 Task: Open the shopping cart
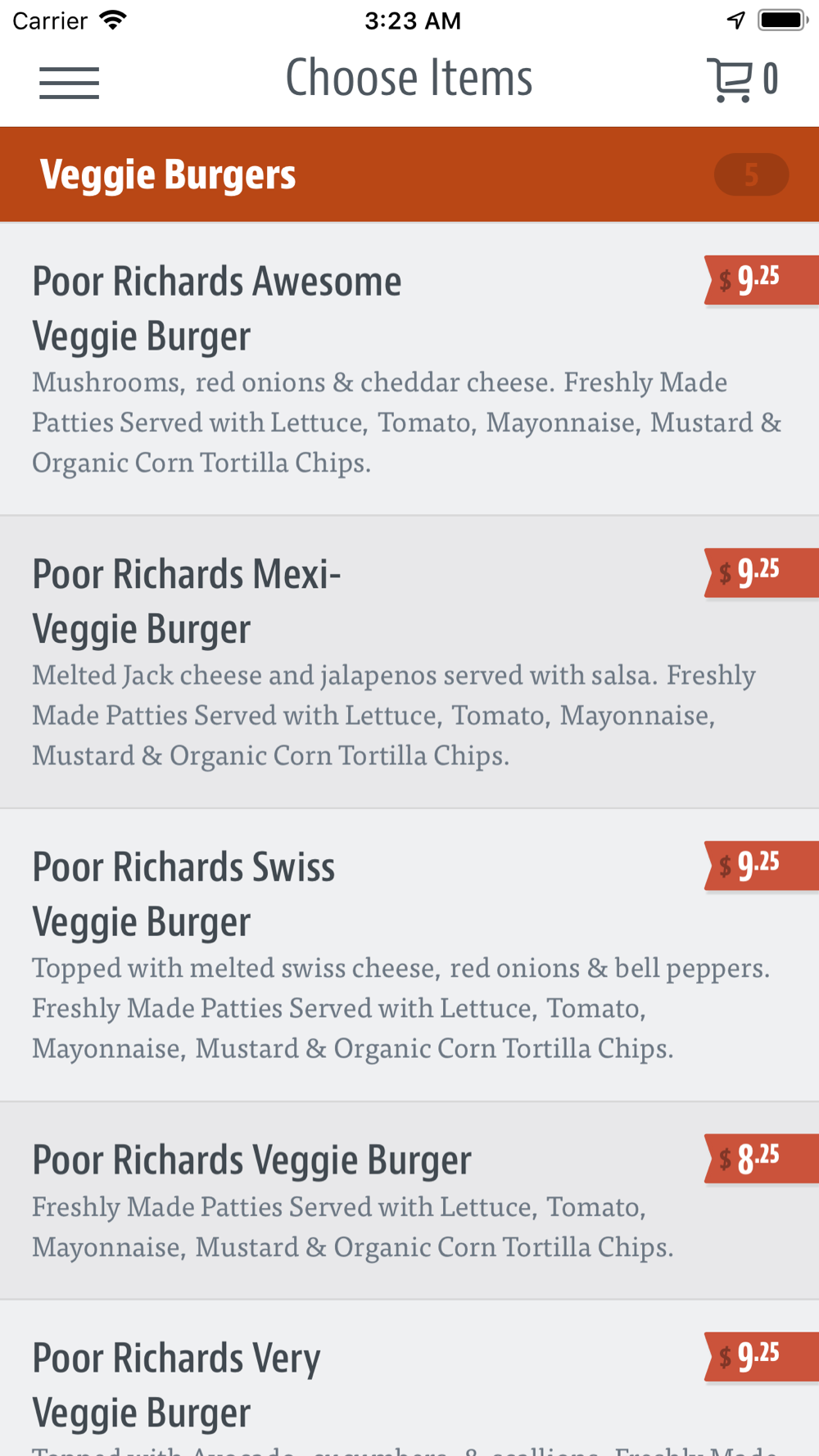pyautogui.click(x=742, y=80)
